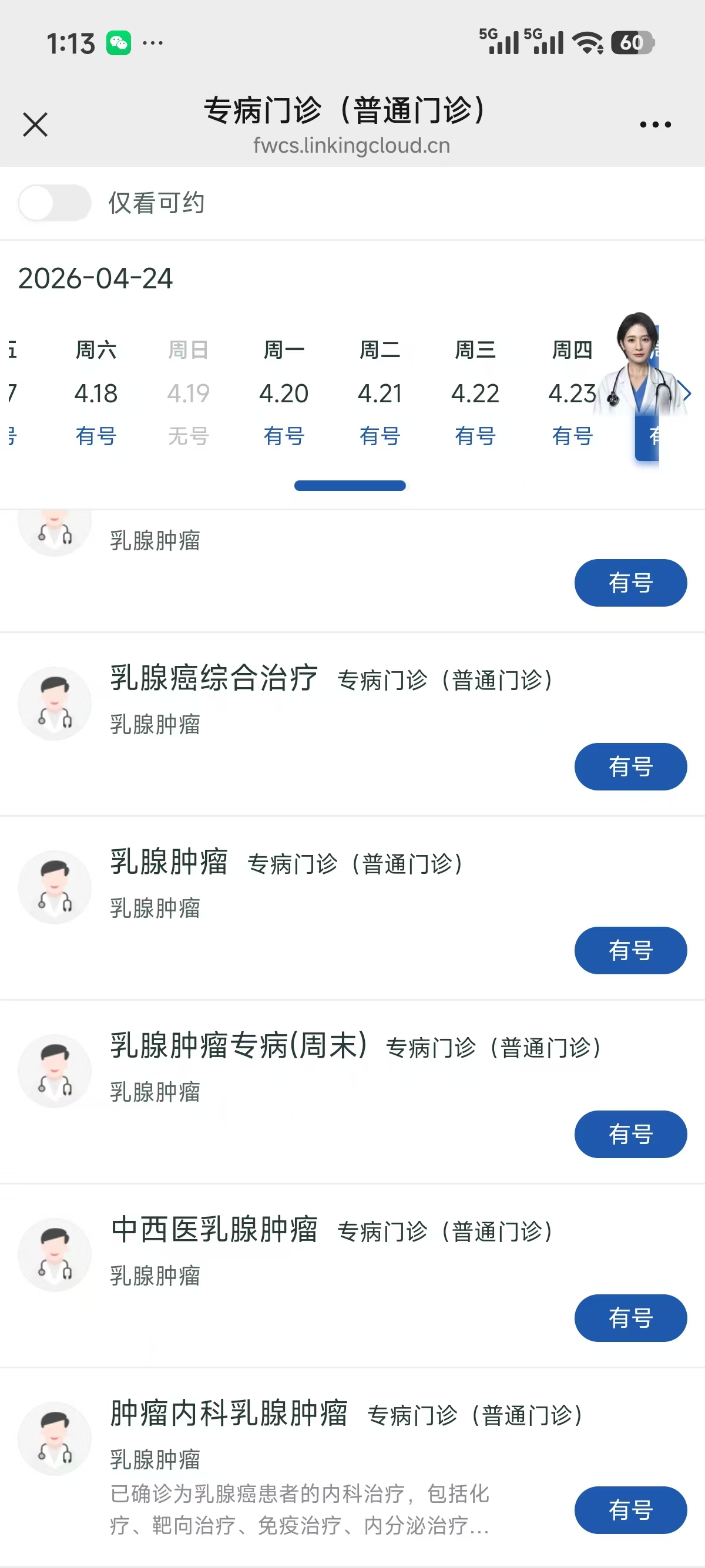This screenshot has height=1568, width=705.
Task: Switch to 周二 4.21
Action: pos(380,393)
